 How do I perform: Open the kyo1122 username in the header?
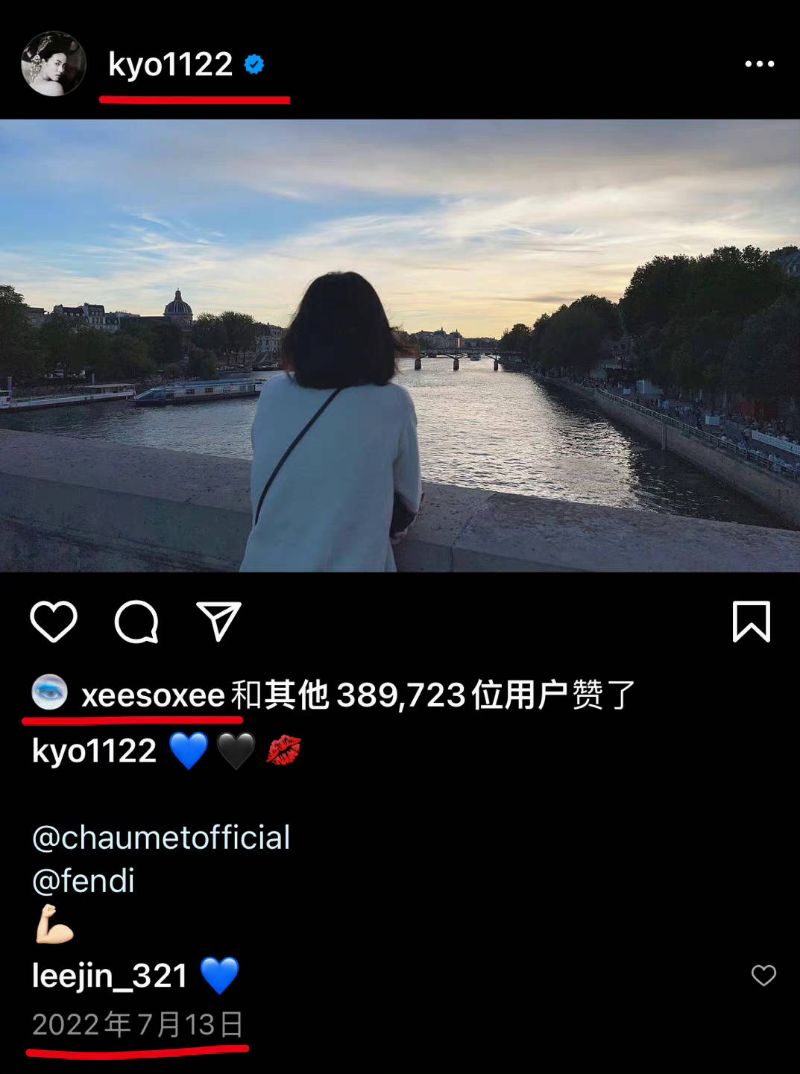click(x=170, y=65)
